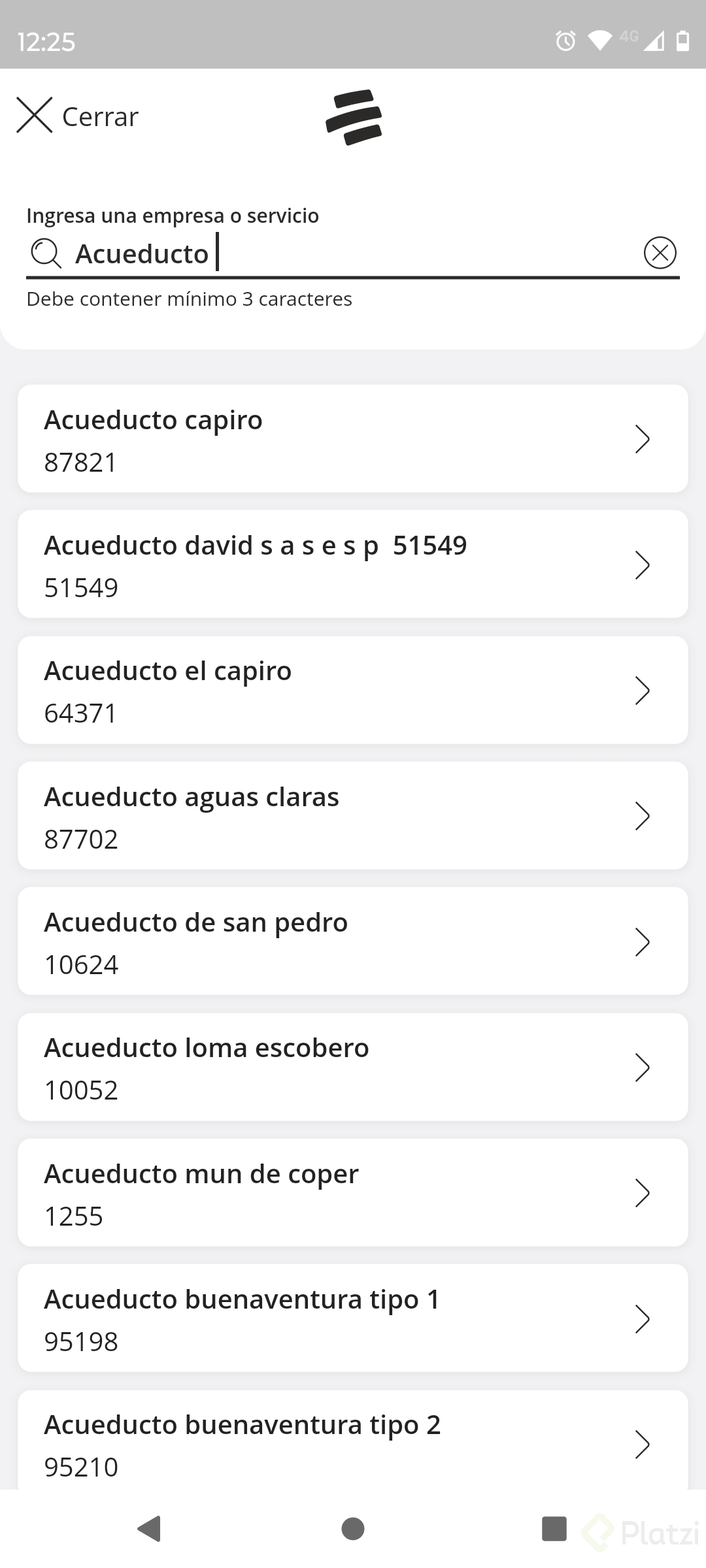Open Acueducto capiro 87821

[x=353, y=439]
